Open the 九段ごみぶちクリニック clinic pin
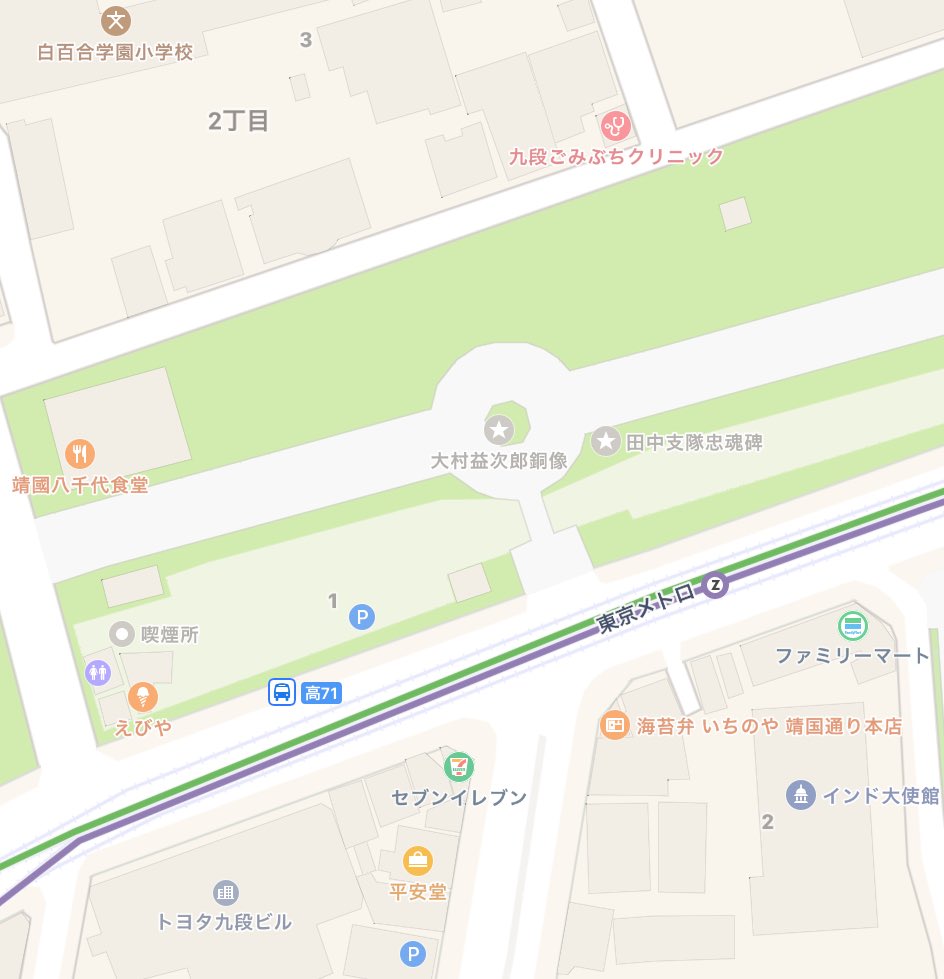The height and width of the screenshot is (979, 944). (x=616, y=126)
